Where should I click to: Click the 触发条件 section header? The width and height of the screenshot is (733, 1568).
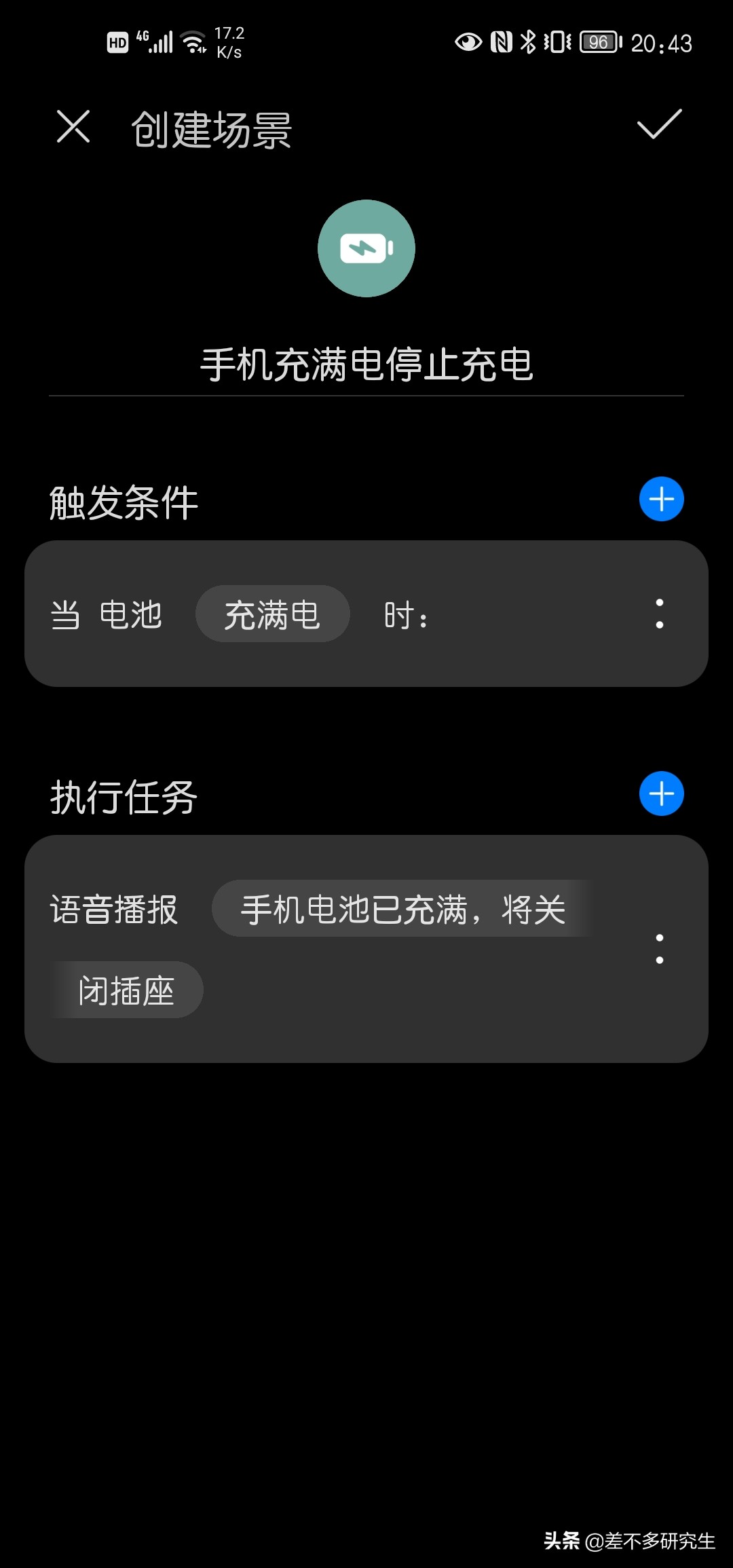pos(122,501)
